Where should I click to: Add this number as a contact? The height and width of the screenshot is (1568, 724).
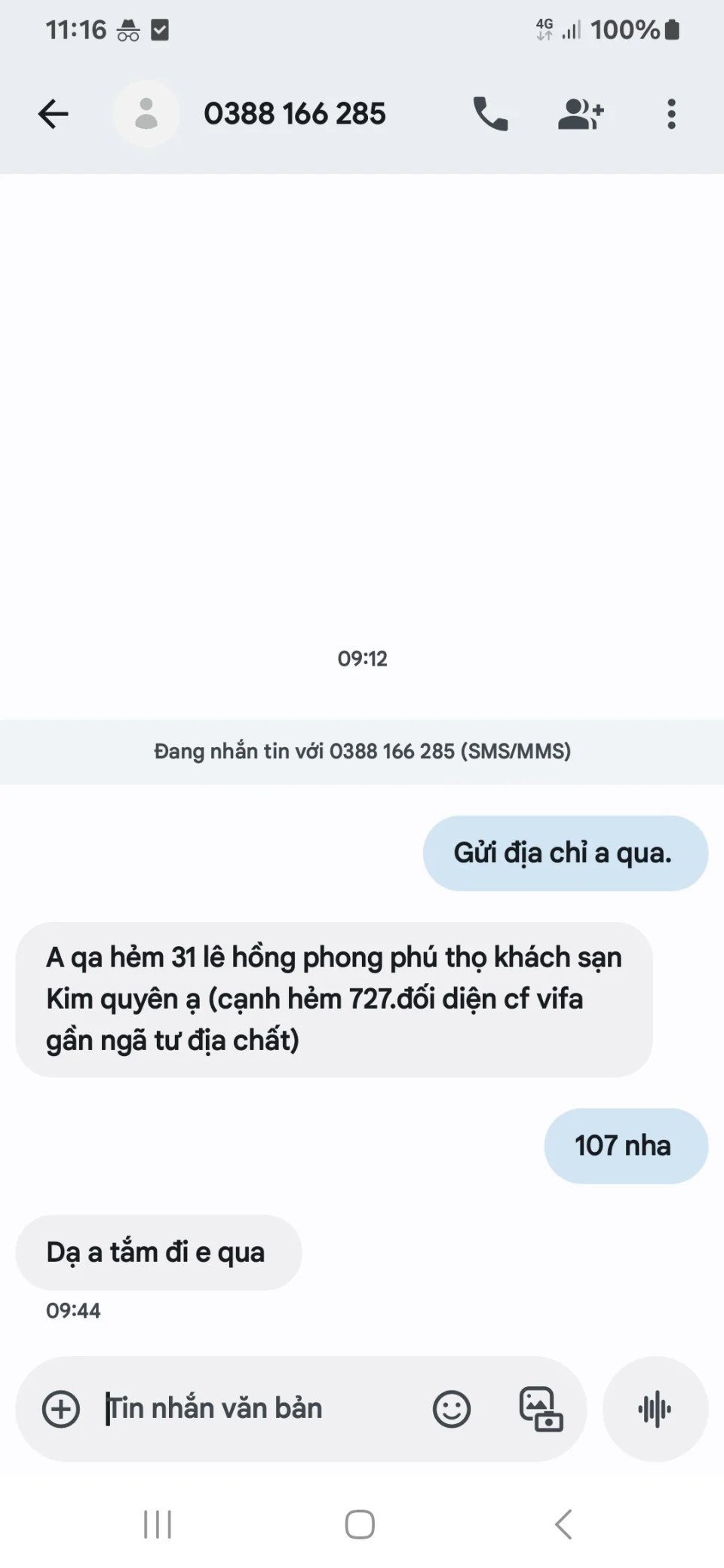(581, 114)
